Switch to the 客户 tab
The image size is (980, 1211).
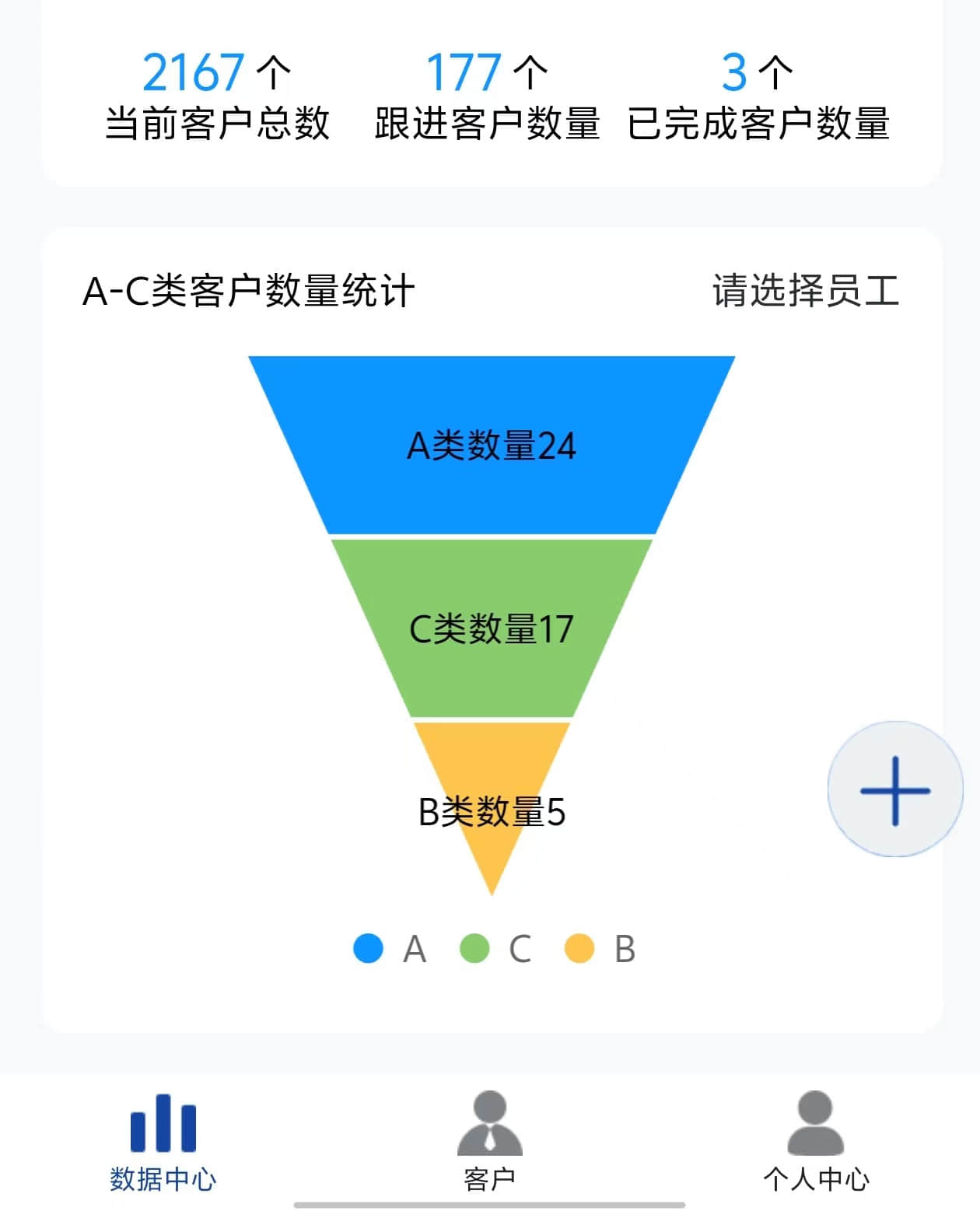(490, 1141)
